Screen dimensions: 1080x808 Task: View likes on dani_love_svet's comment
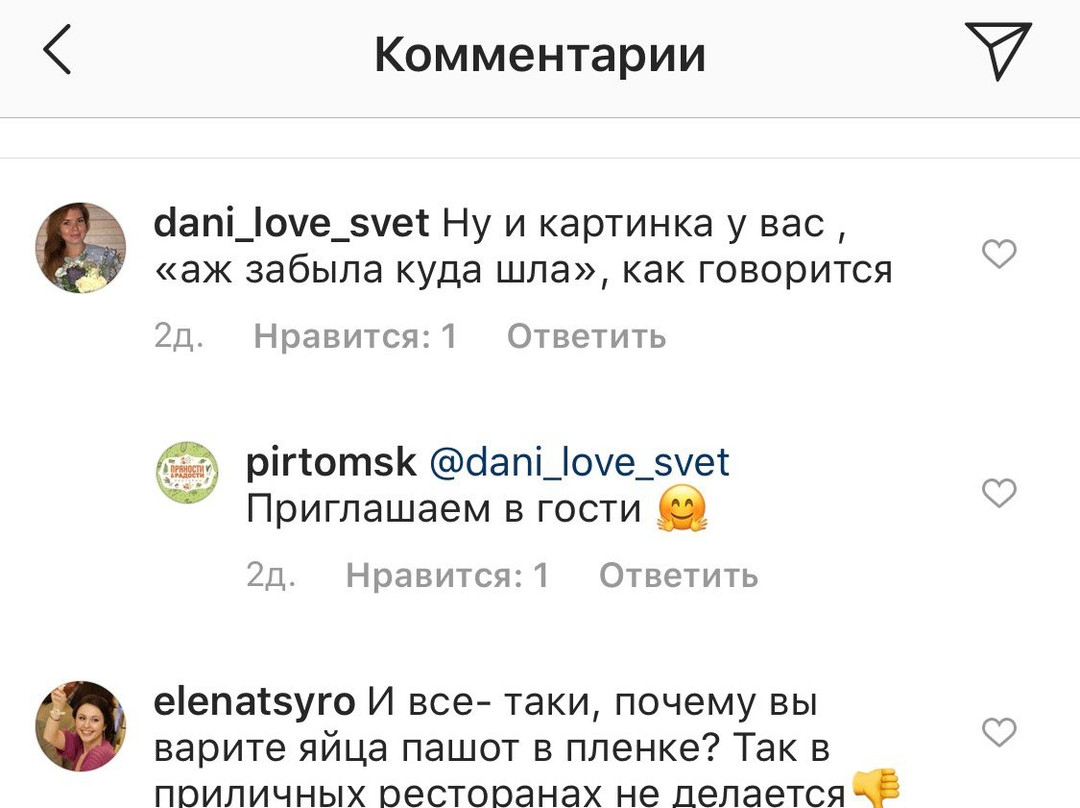click(x=355, y=337)
